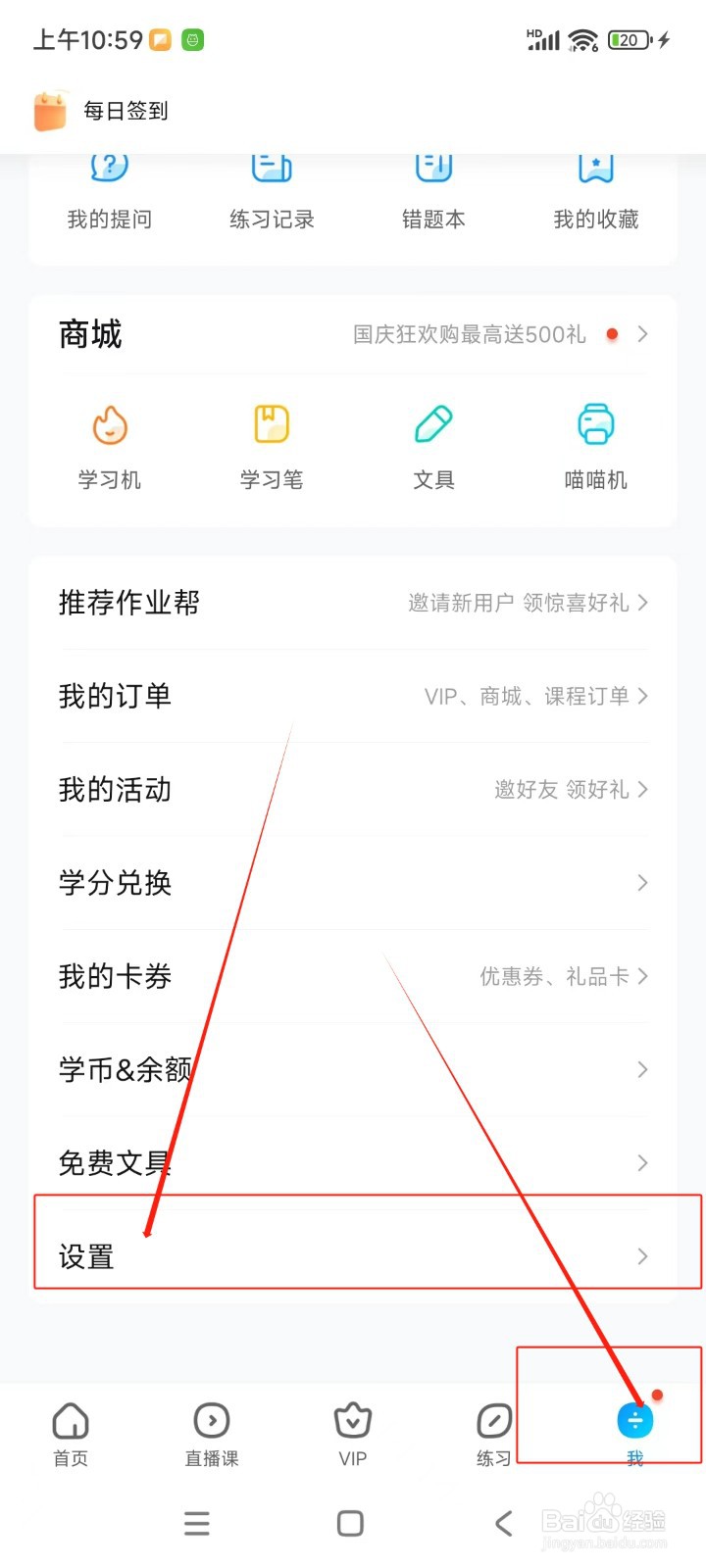Viewport: 706px width, 1568px height.
Task: Open the 推荐作业帮 row
Action: click(353, 603)
